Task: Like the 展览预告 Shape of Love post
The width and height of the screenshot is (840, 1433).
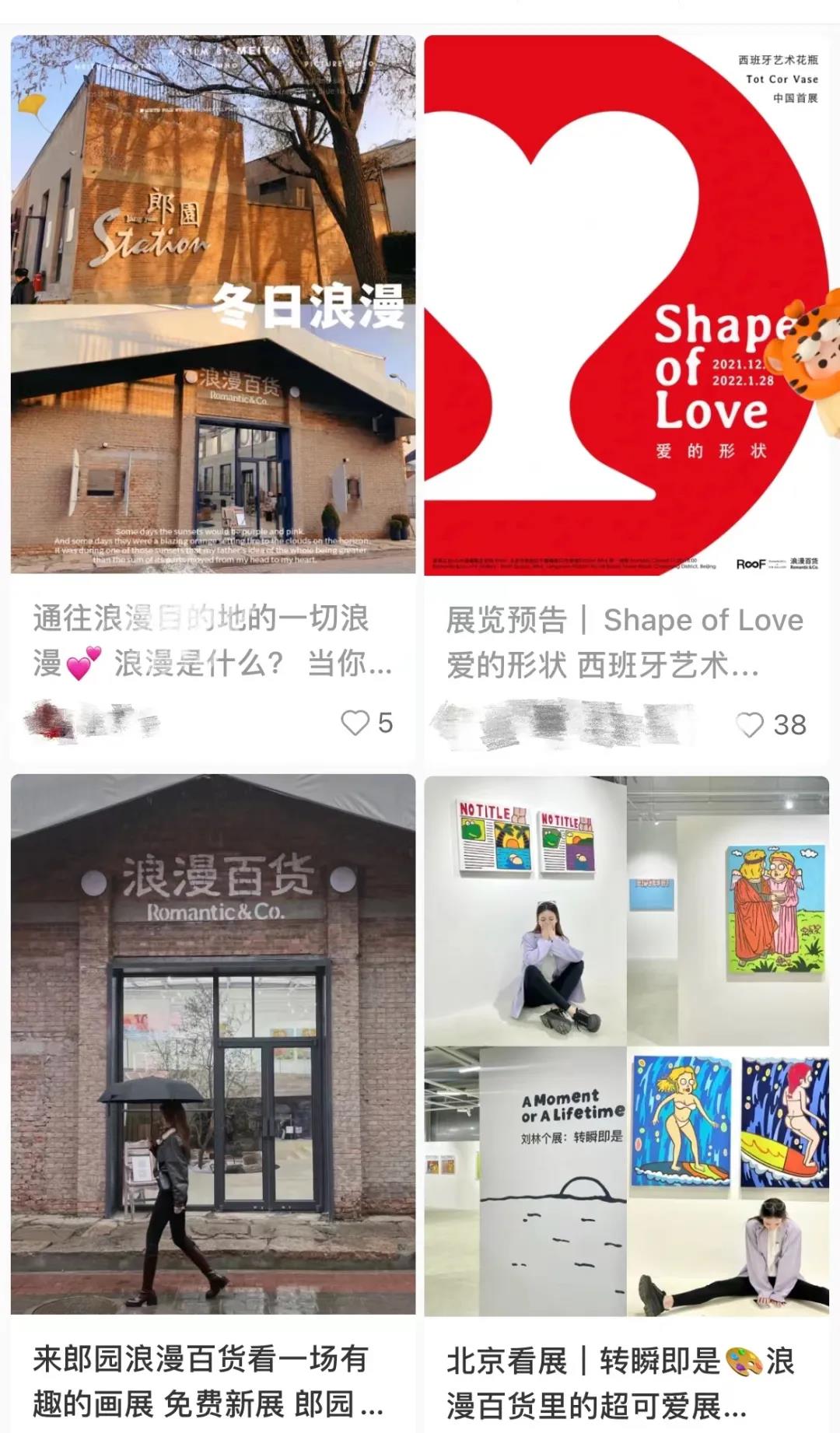Action: pos(750,724)
